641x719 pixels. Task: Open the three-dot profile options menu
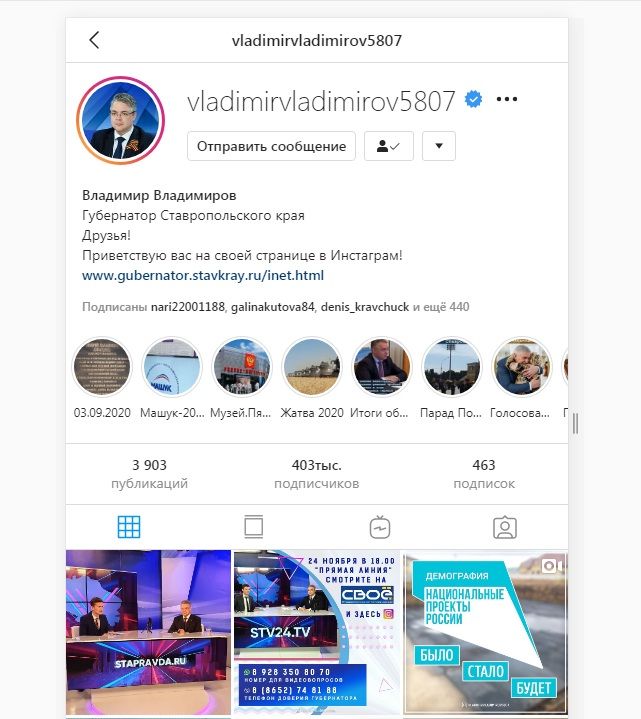507,99
